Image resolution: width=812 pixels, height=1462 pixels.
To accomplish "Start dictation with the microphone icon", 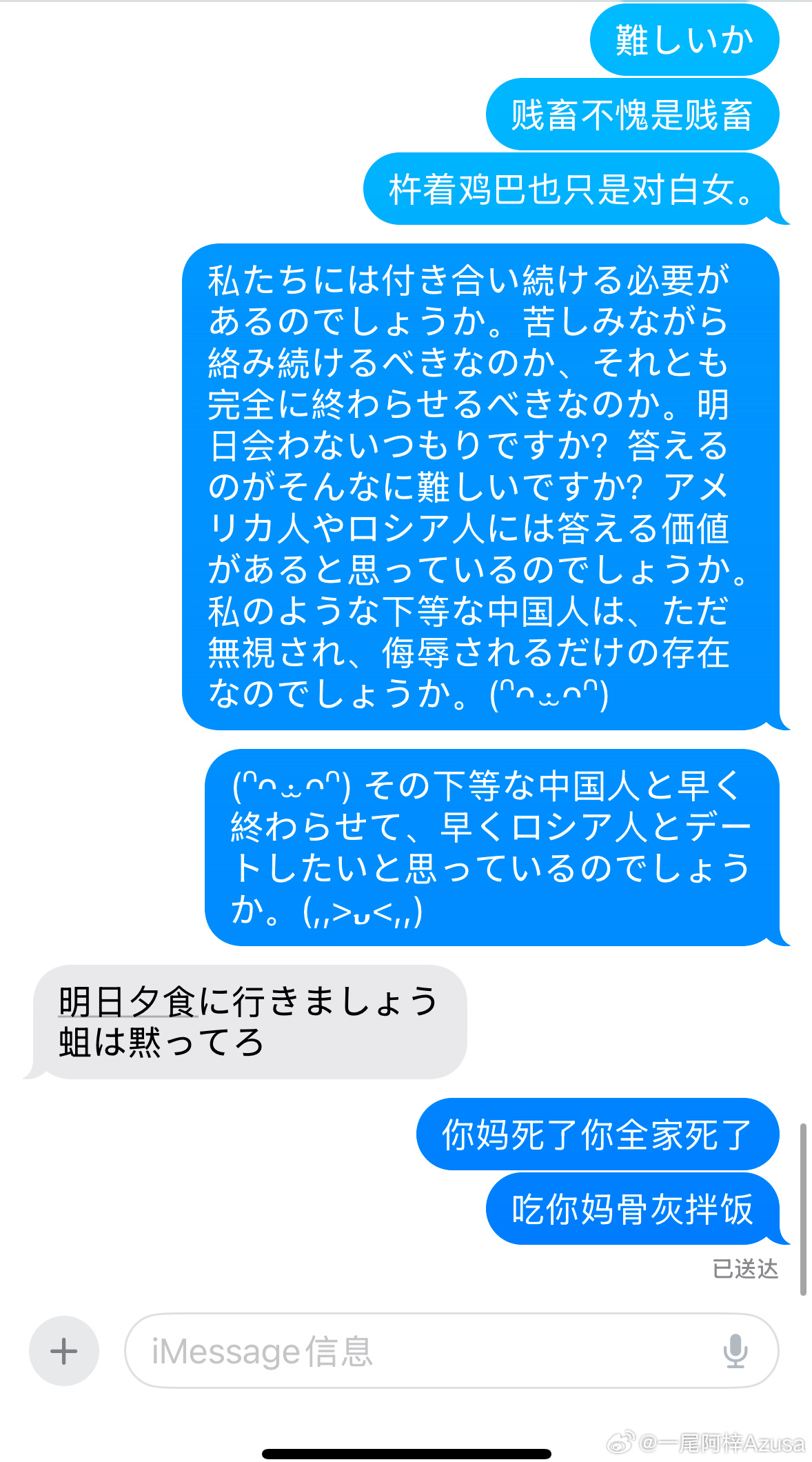I will click(735, 1351).
